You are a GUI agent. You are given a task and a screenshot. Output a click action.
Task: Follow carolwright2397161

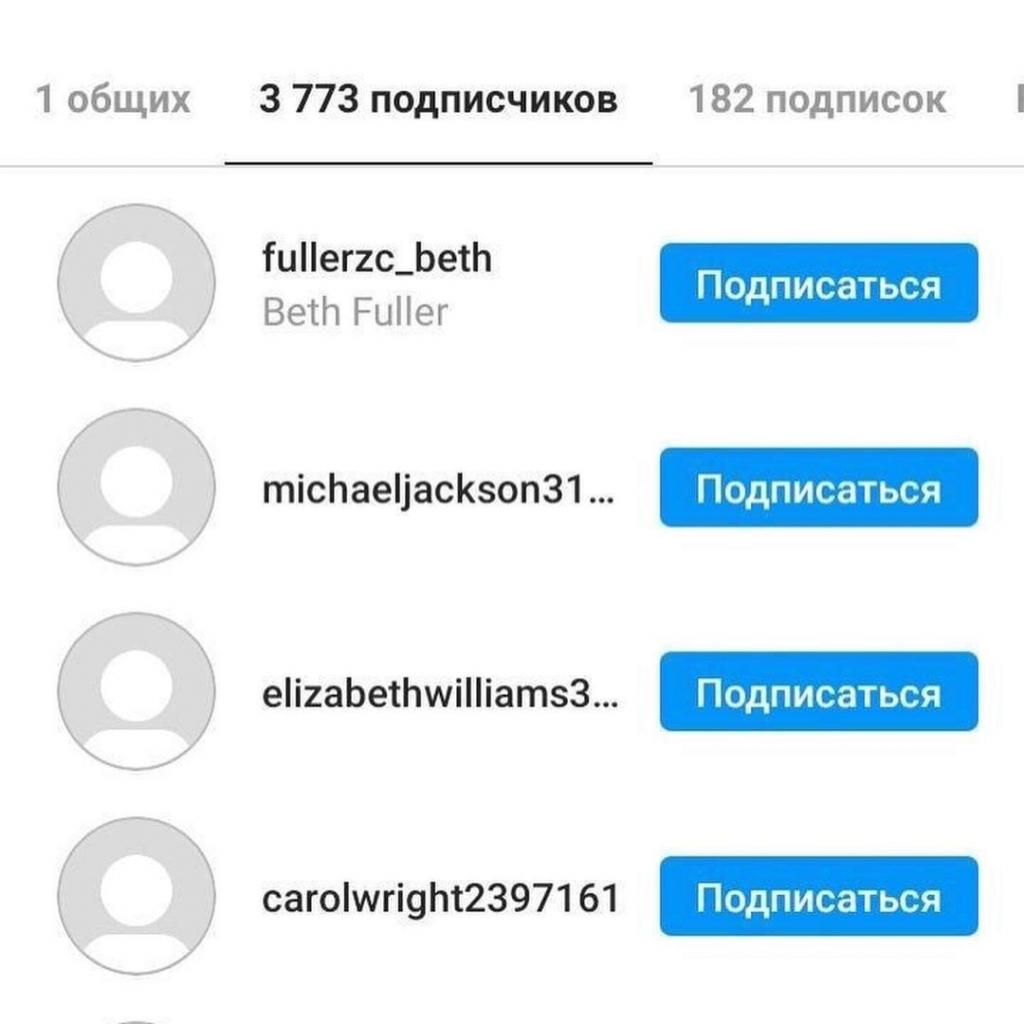coord(818,896)
